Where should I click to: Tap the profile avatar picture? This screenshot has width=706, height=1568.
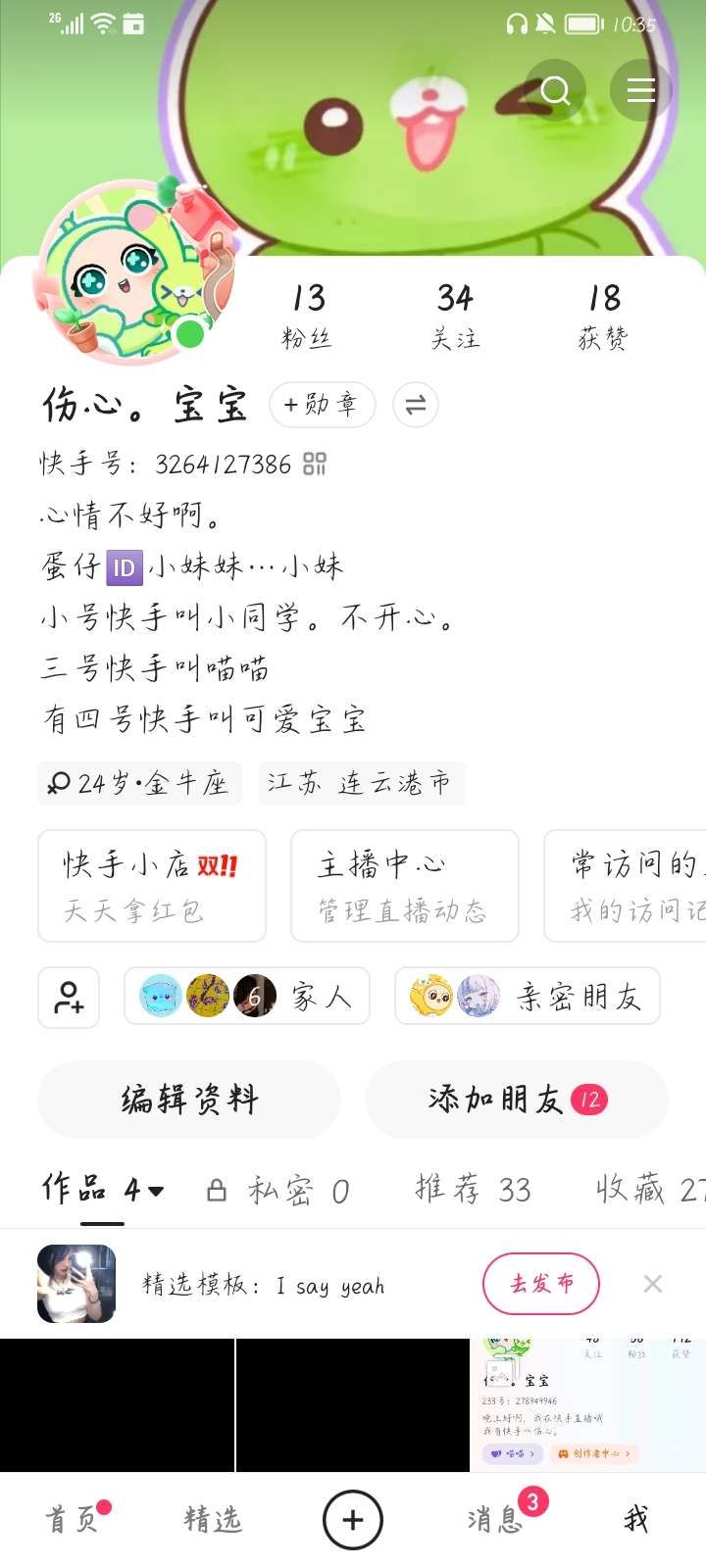[x=132, y=274]
